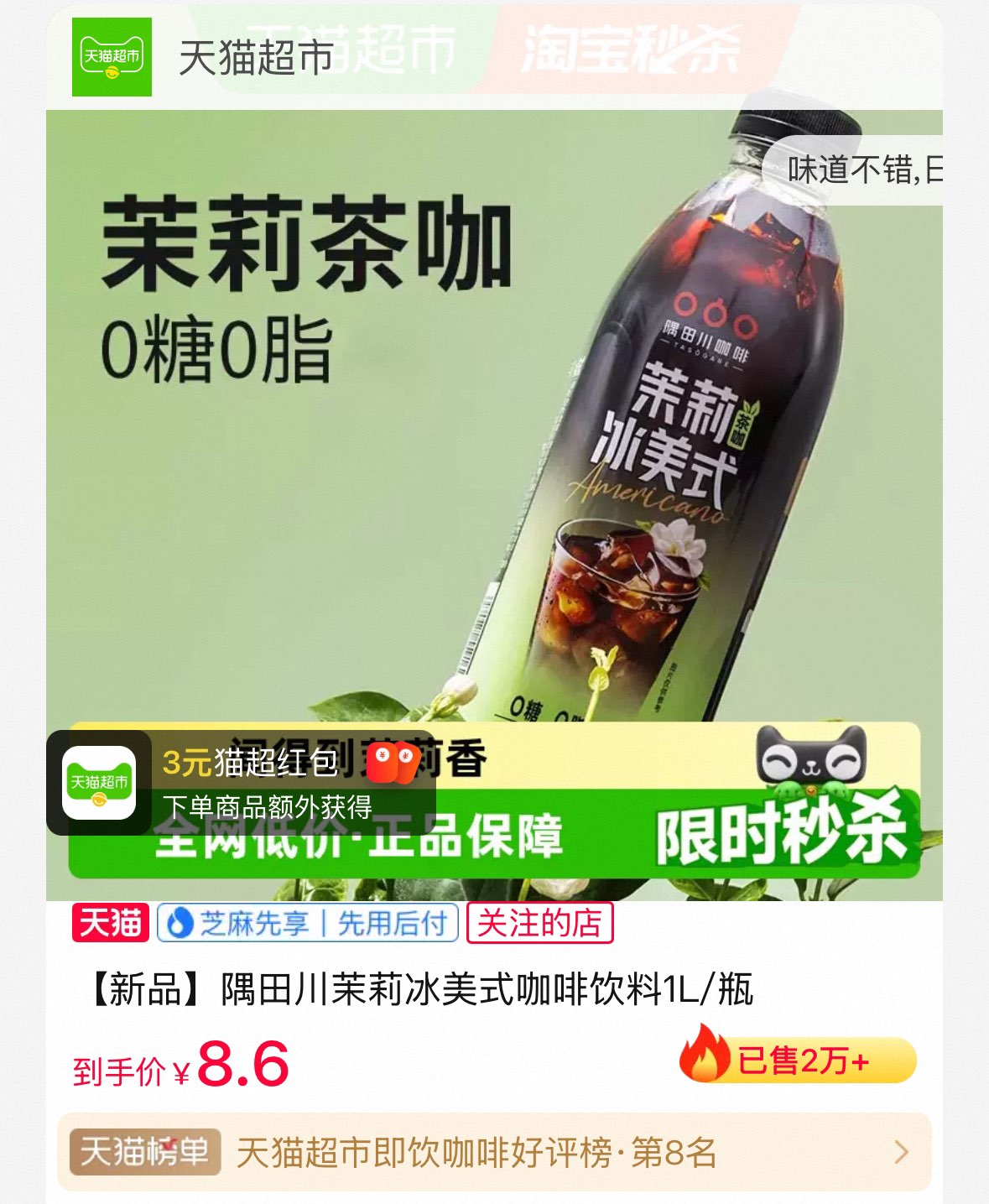Tap the 3元猫超红包 banner
The height and width of the screenshot is (1204, 989).
[x=243, y=783]
